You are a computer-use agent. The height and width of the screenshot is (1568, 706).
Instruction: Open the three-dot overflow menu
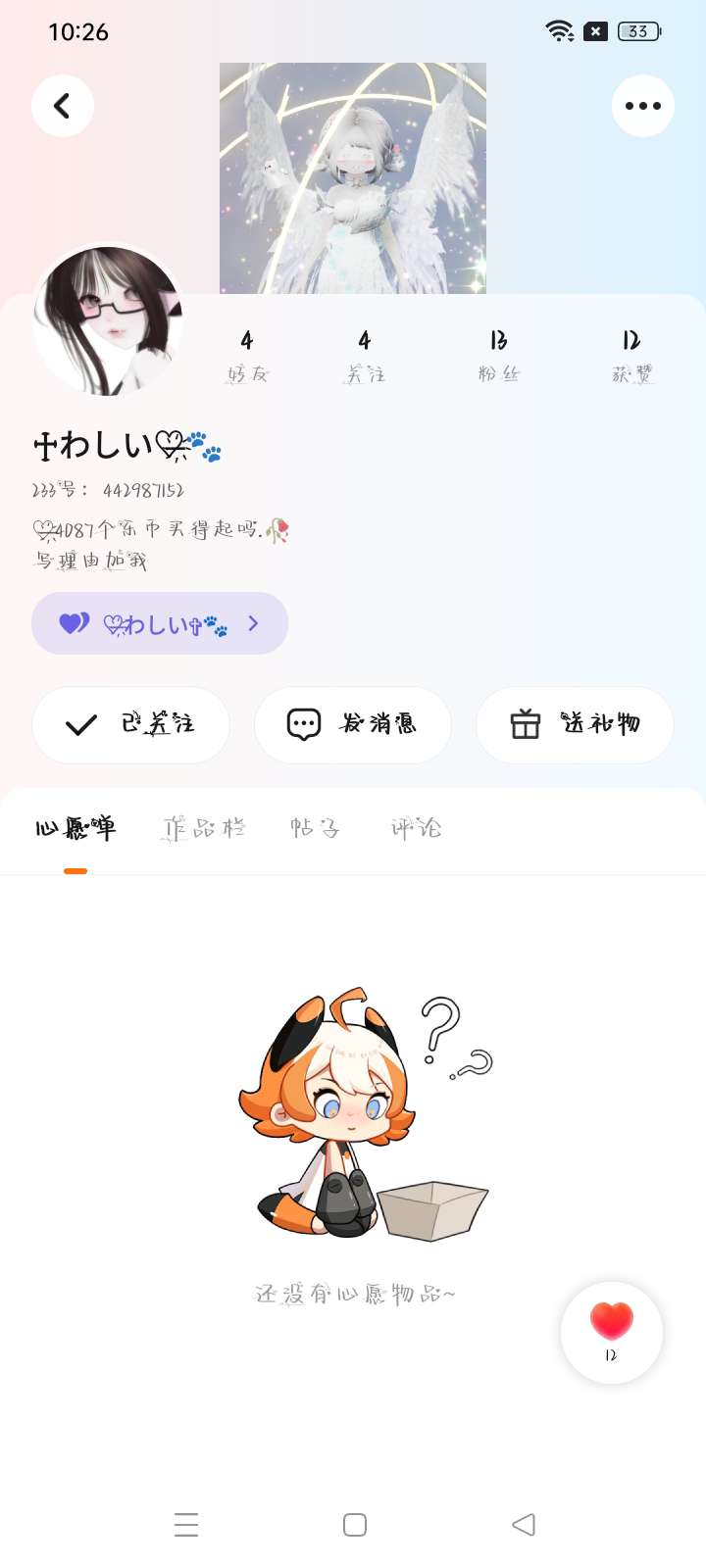642,106
